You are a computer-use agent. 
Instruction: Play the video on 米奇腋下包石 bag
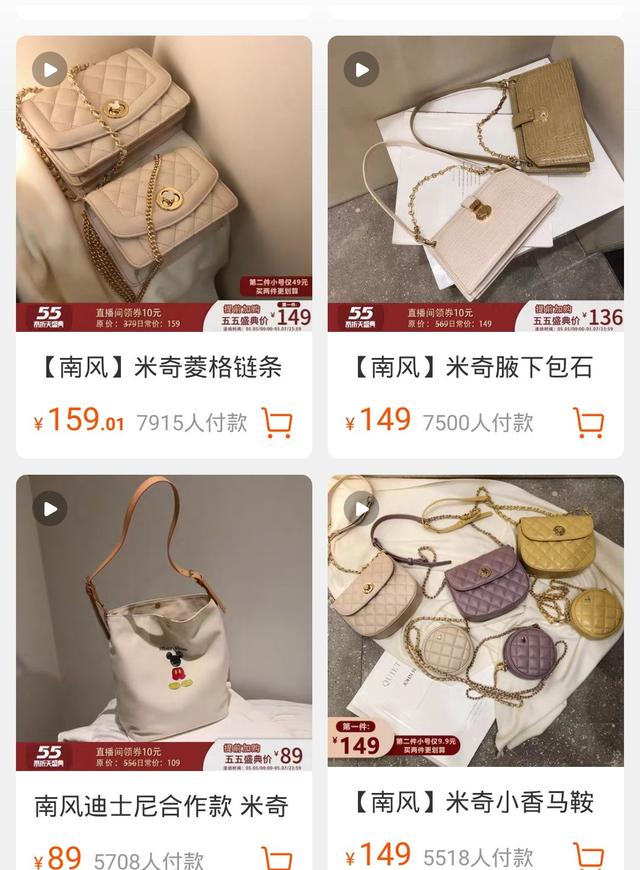[x=361, y=69]
